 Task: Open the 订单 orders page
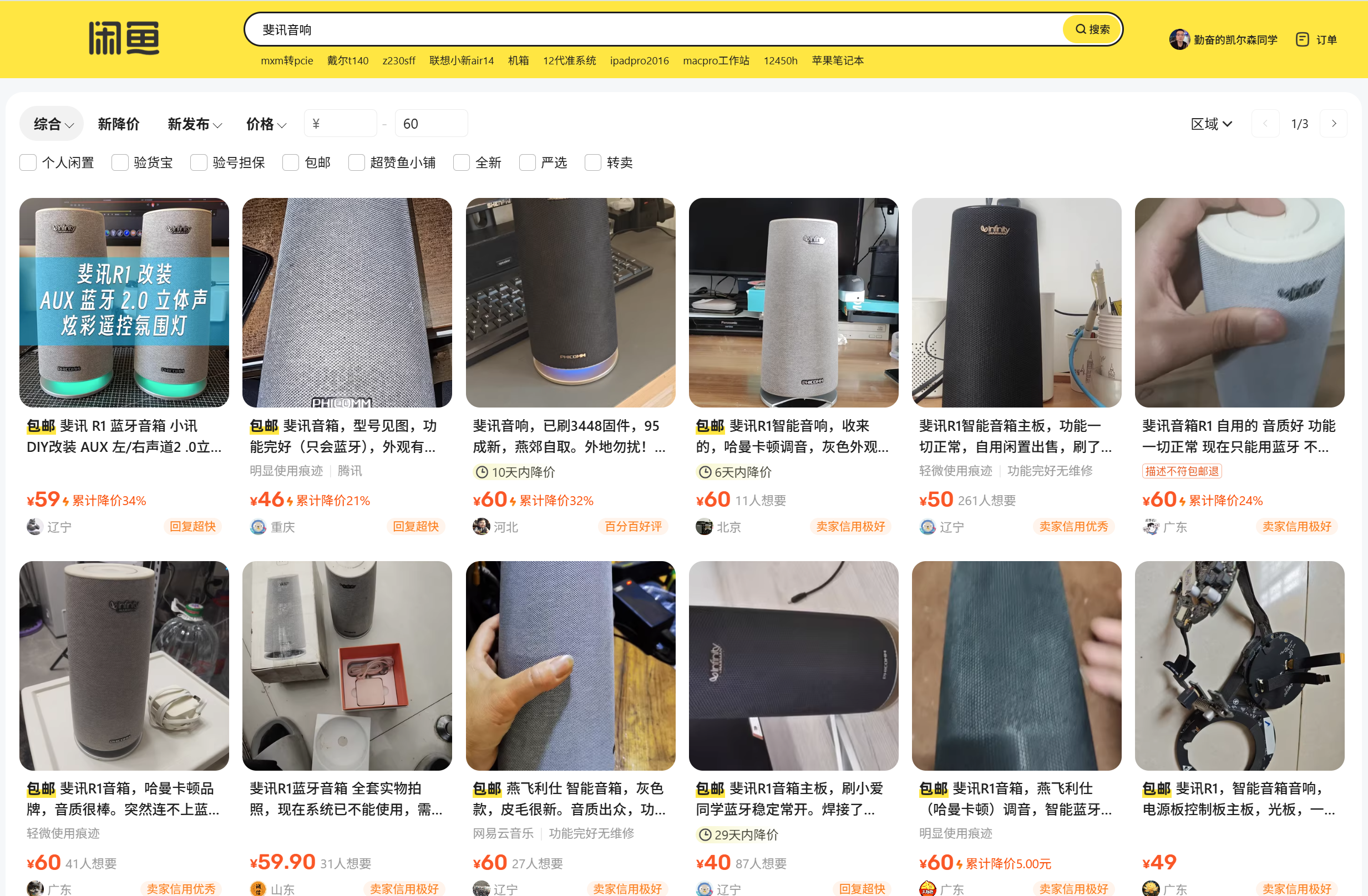(1316, 39)
